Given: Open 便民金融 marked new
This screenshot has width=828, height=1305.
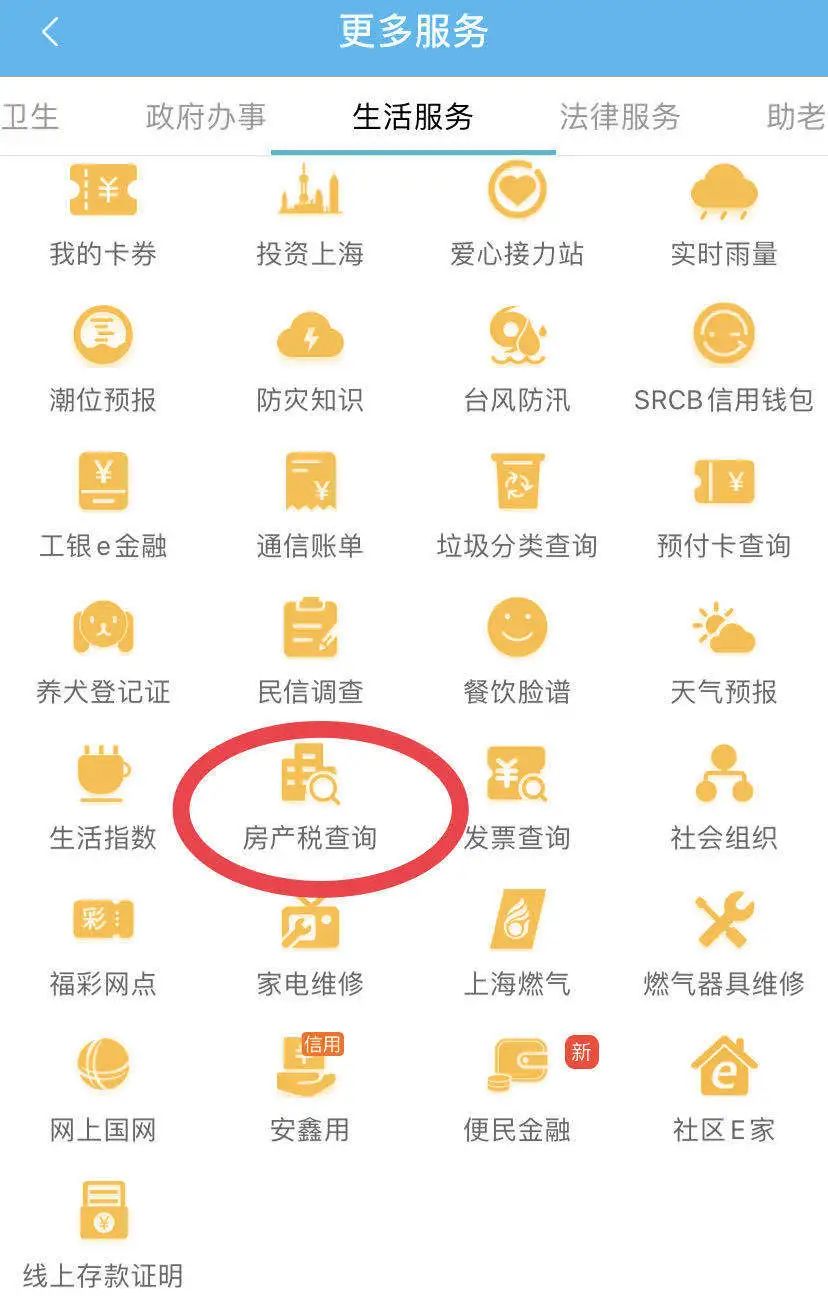Looking at the screenshot, I should tap(517, 1092).
